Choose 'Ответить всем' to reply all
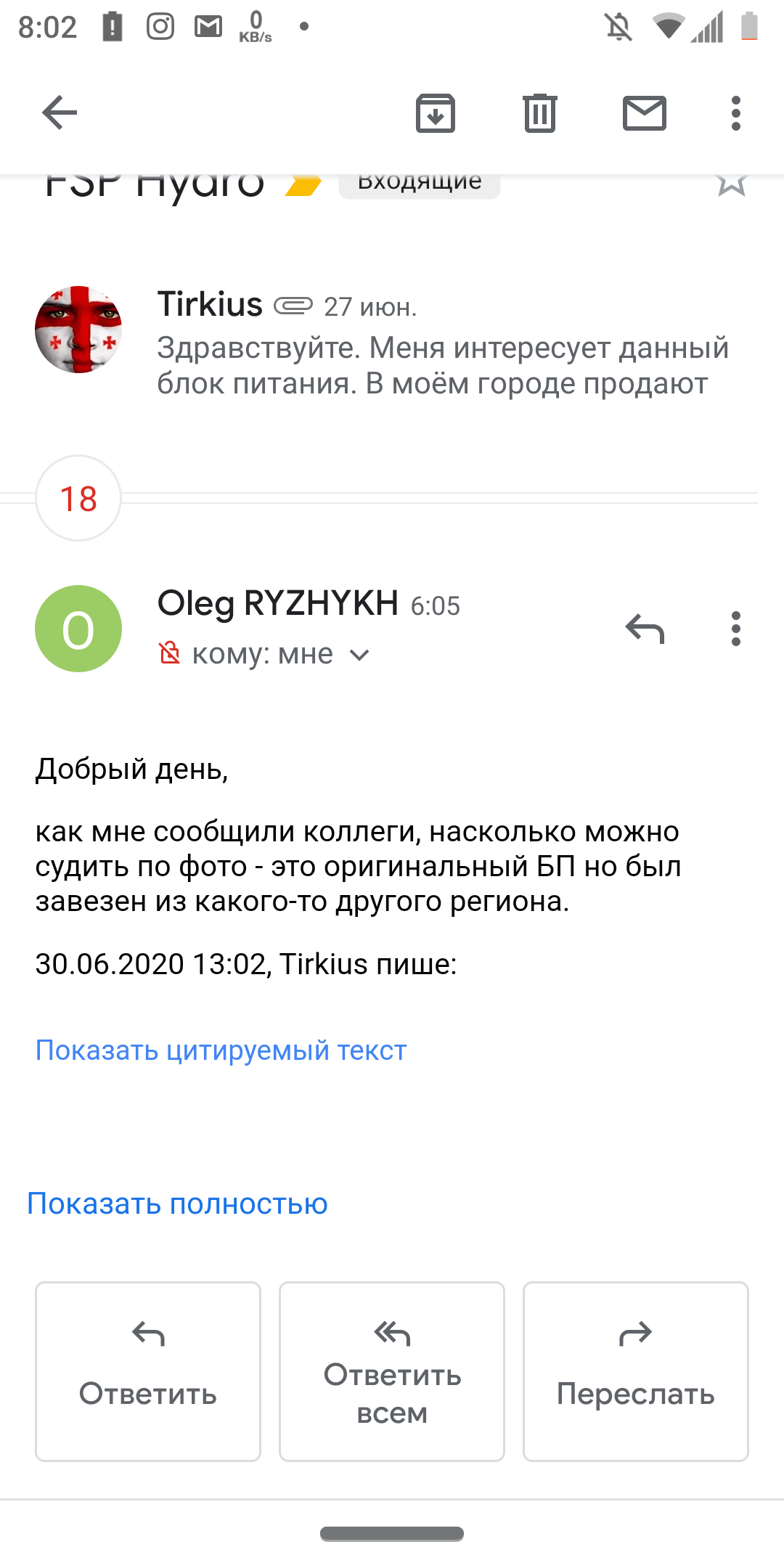784x1568 pixels. [392, 1371]
